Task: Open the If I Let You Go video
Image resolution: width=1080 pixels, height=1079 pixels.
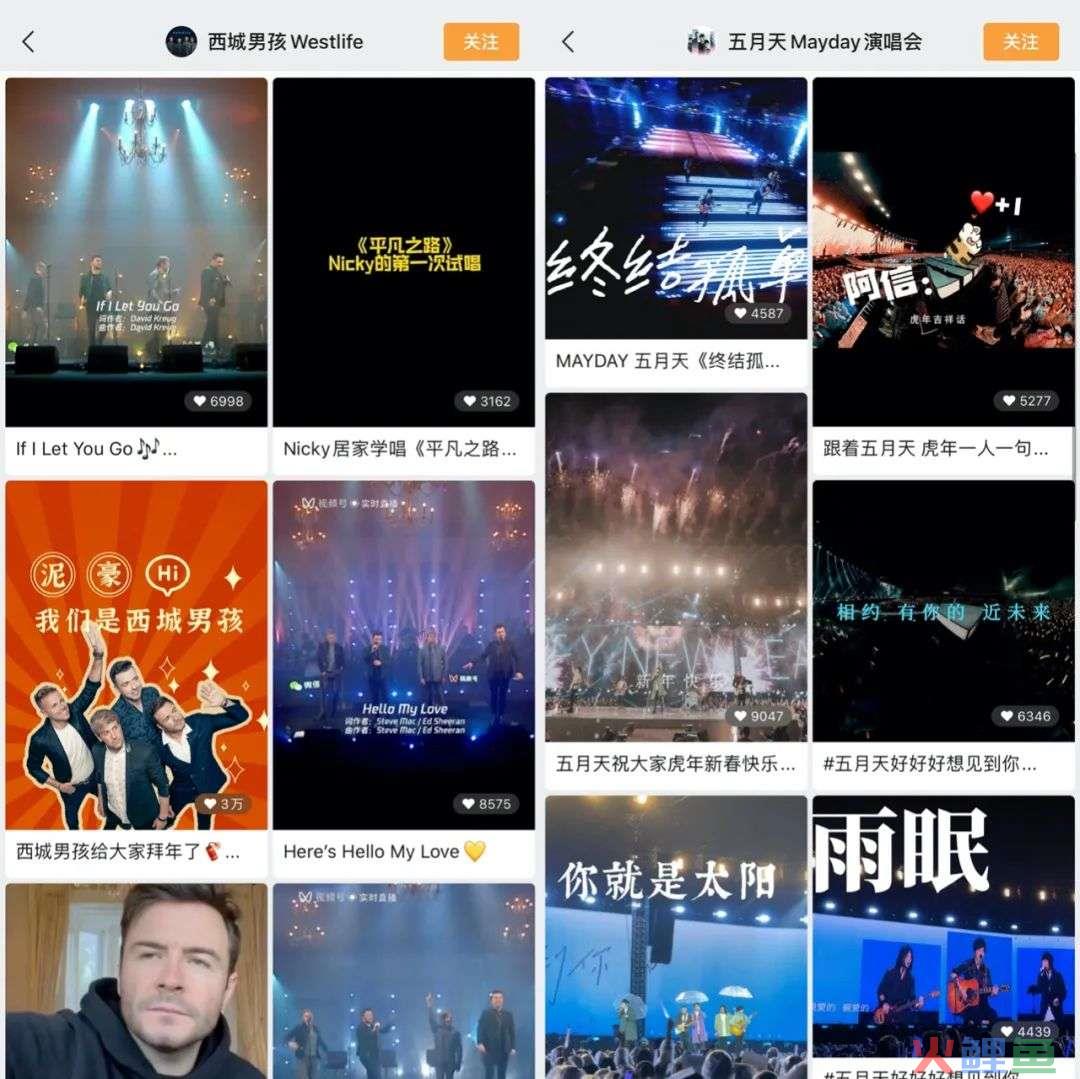Action: point(136,252)
